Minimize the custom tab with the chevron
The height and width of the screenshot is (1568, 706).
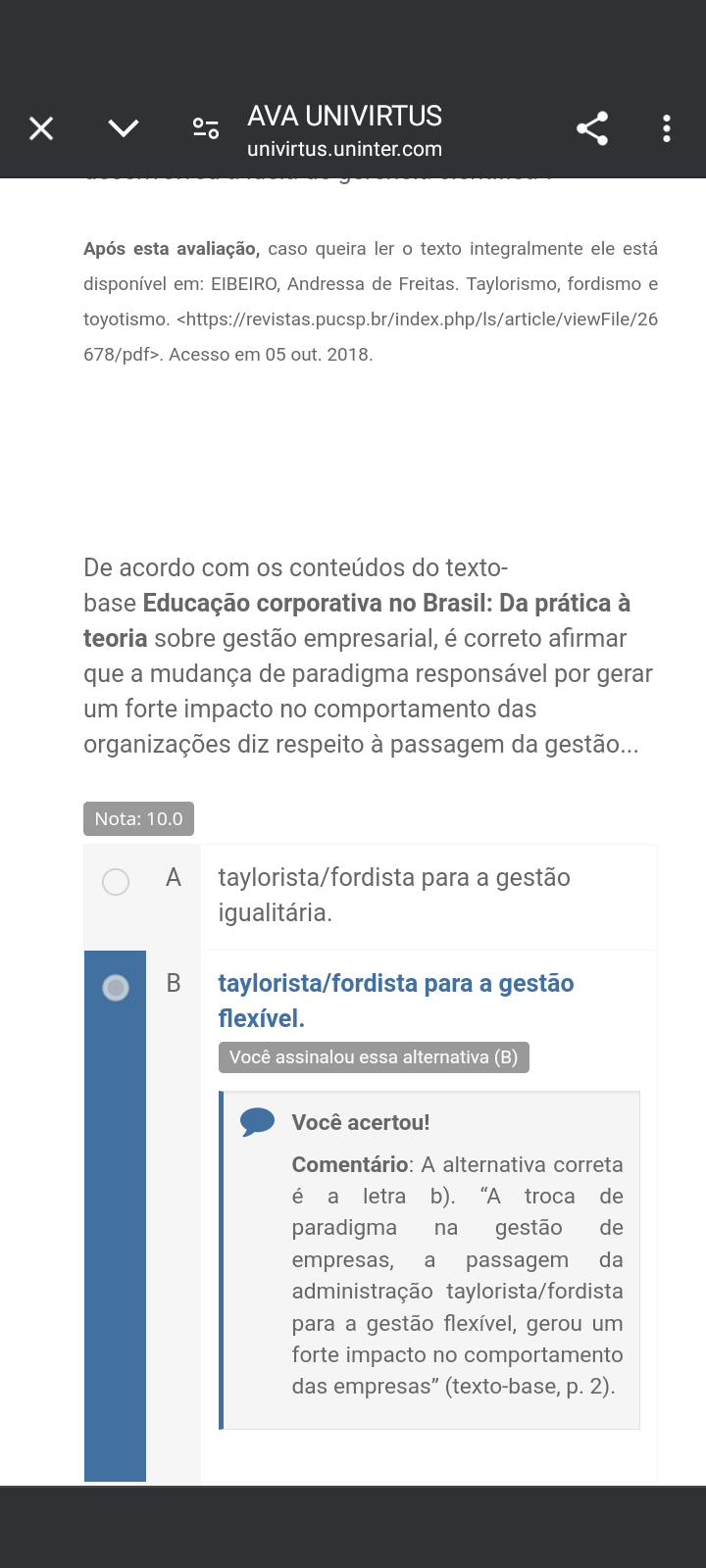click(x=124, y=128)
